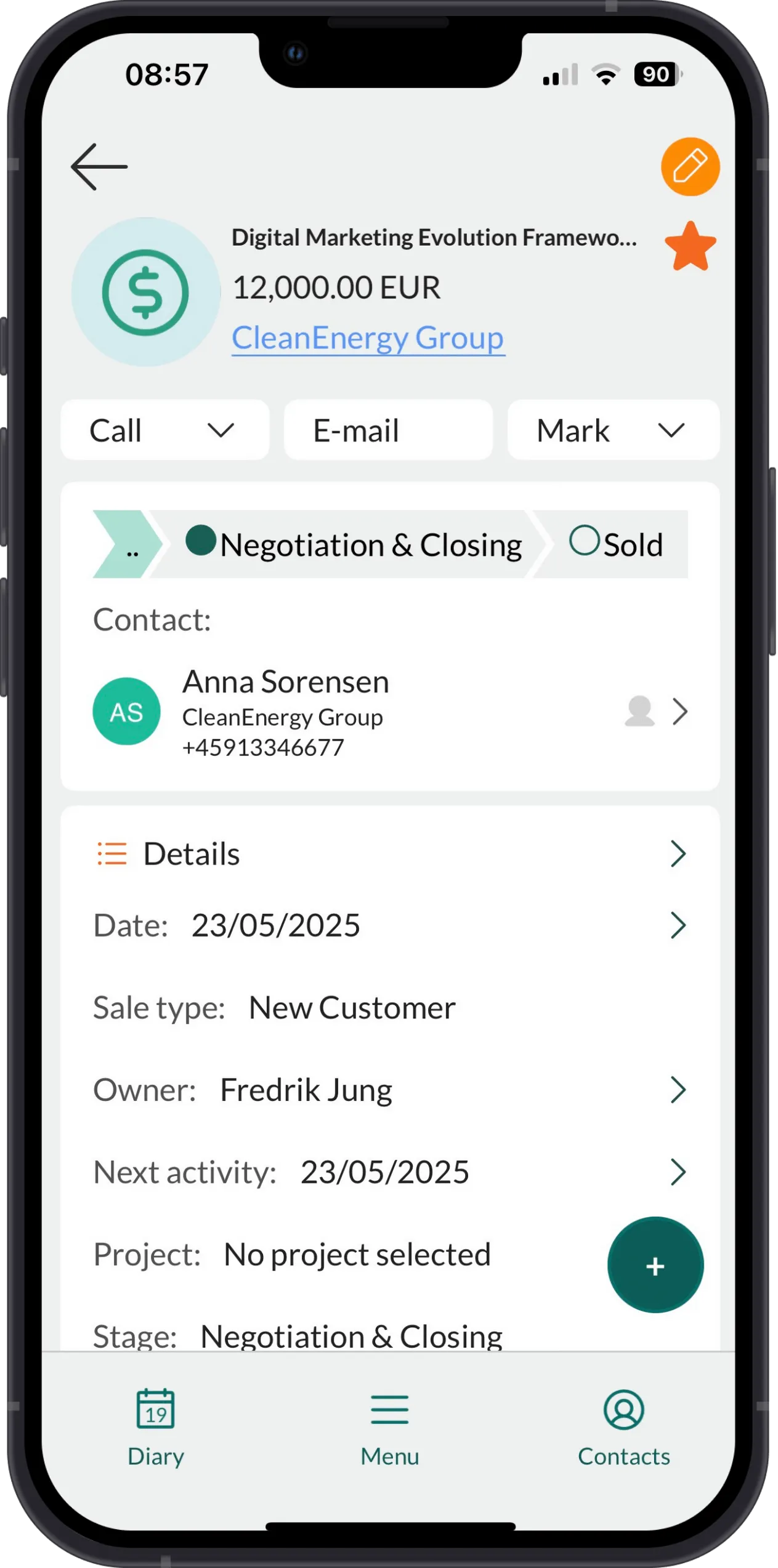Open the Next activity row

(x=389, y=1172)
